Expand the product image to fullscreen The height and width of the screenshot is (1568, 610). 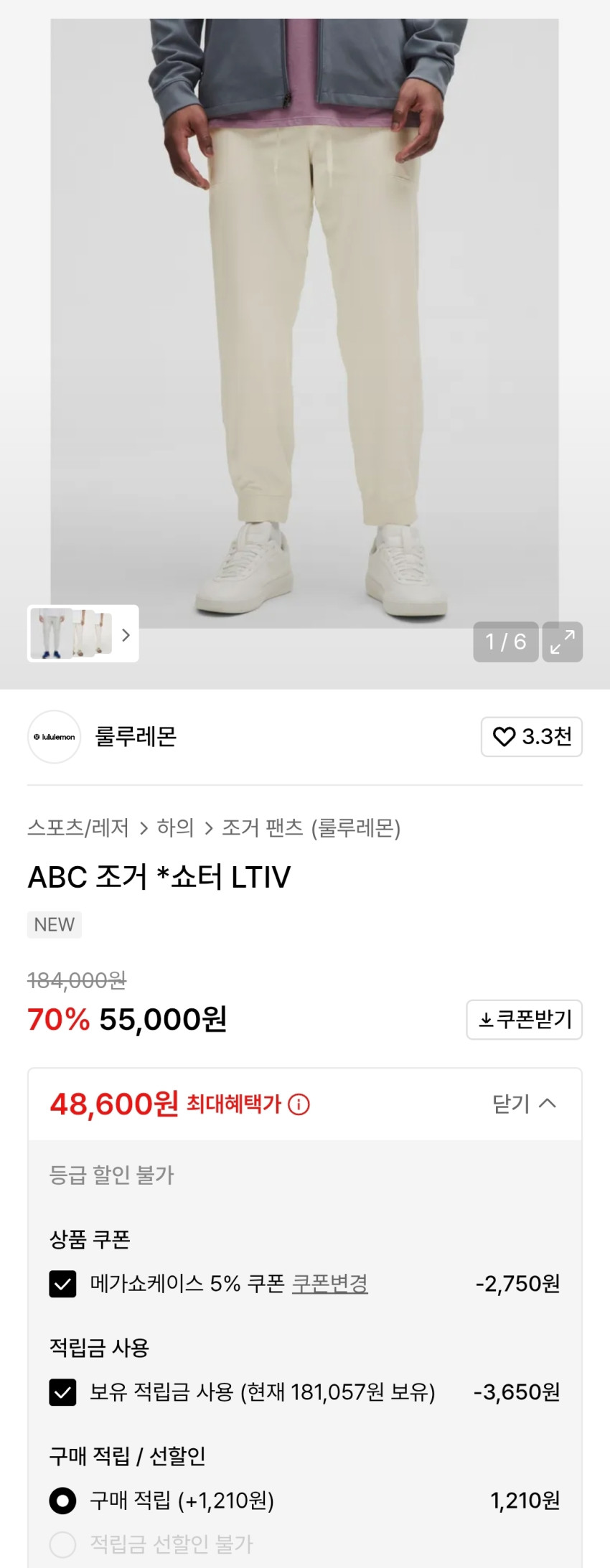click(x=562, y=642)
